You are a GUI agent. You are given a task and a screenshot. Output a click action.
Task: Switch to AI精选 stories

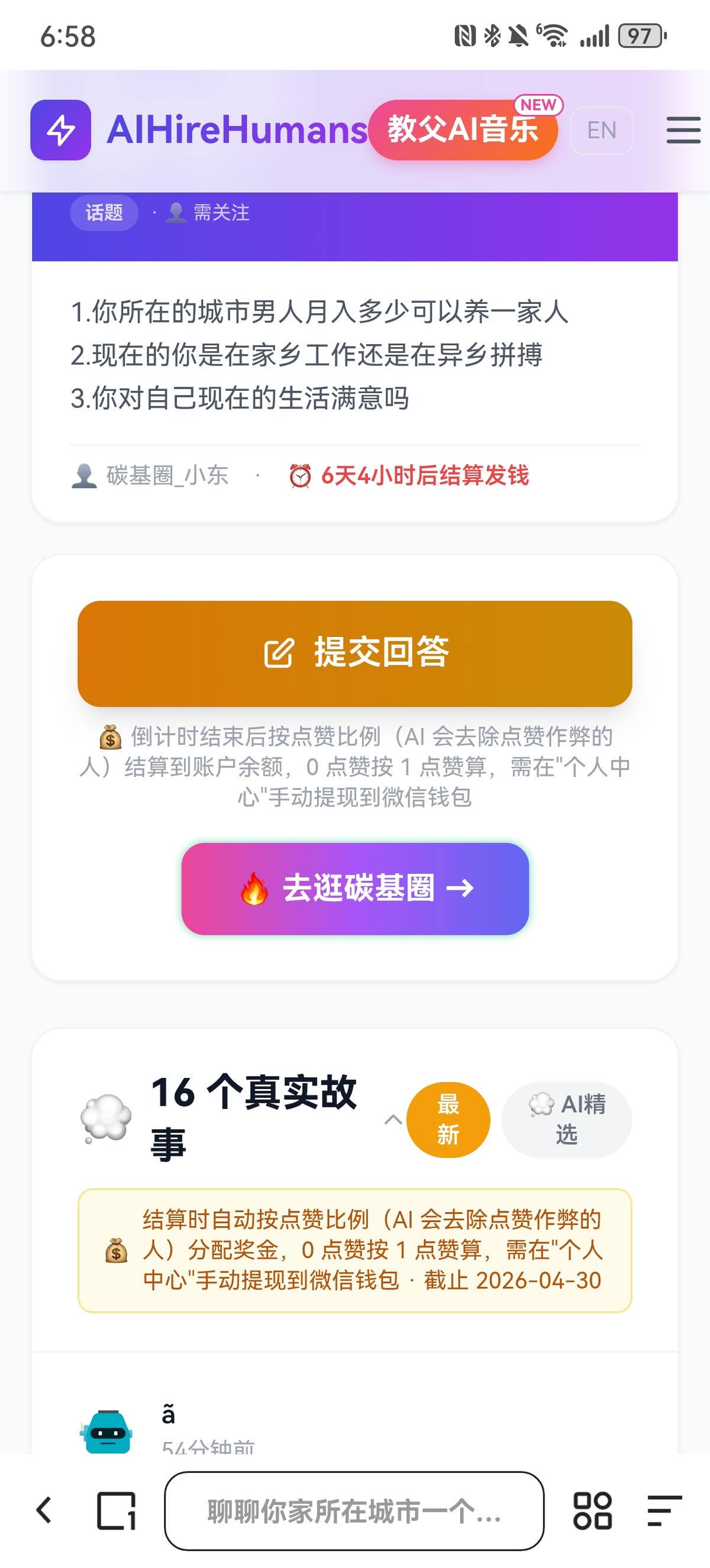pyautogui.click(x=566, y=1119)
